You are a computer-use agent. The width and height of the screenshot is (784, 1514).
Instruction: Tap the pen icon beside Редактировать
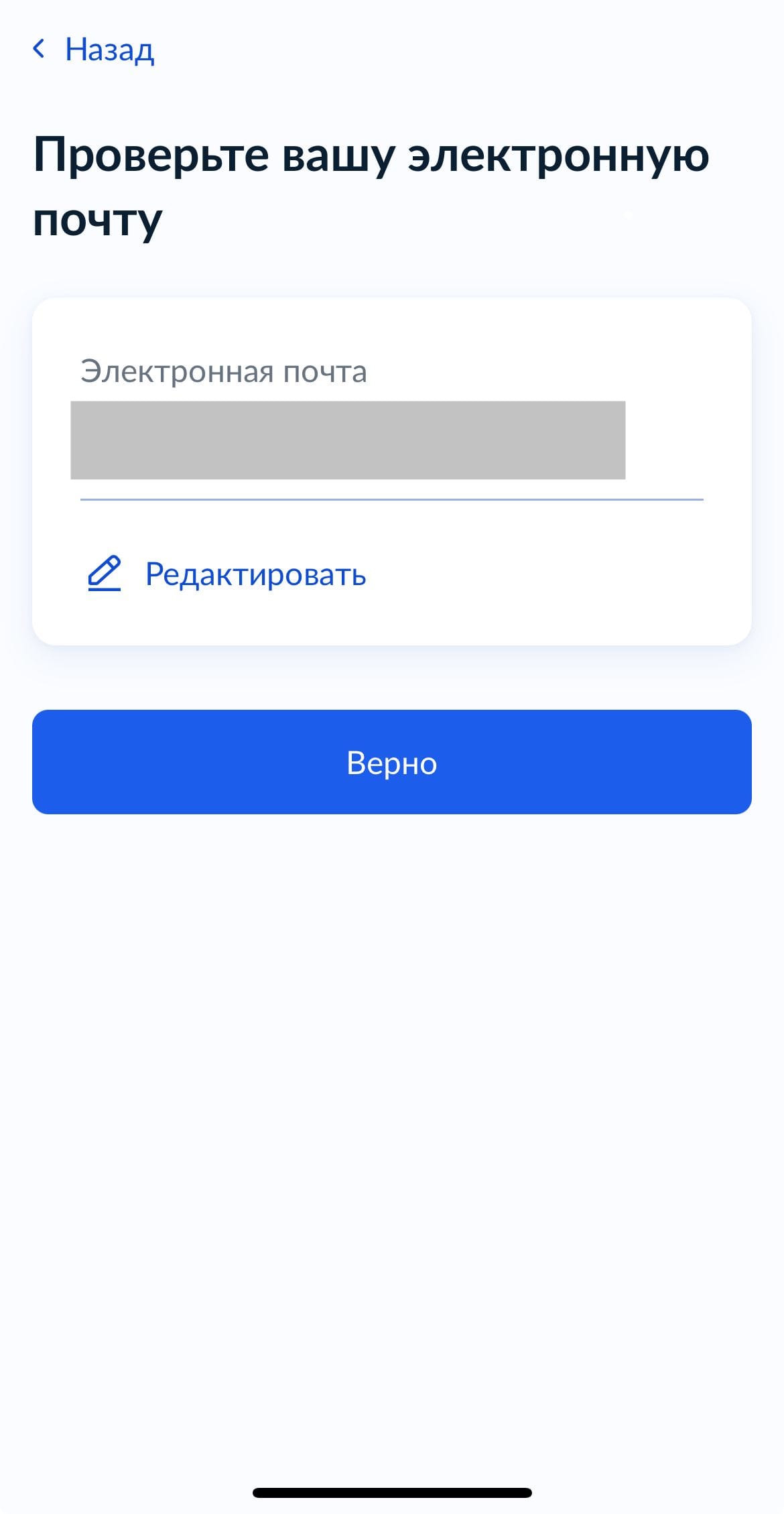coord(104,574)
